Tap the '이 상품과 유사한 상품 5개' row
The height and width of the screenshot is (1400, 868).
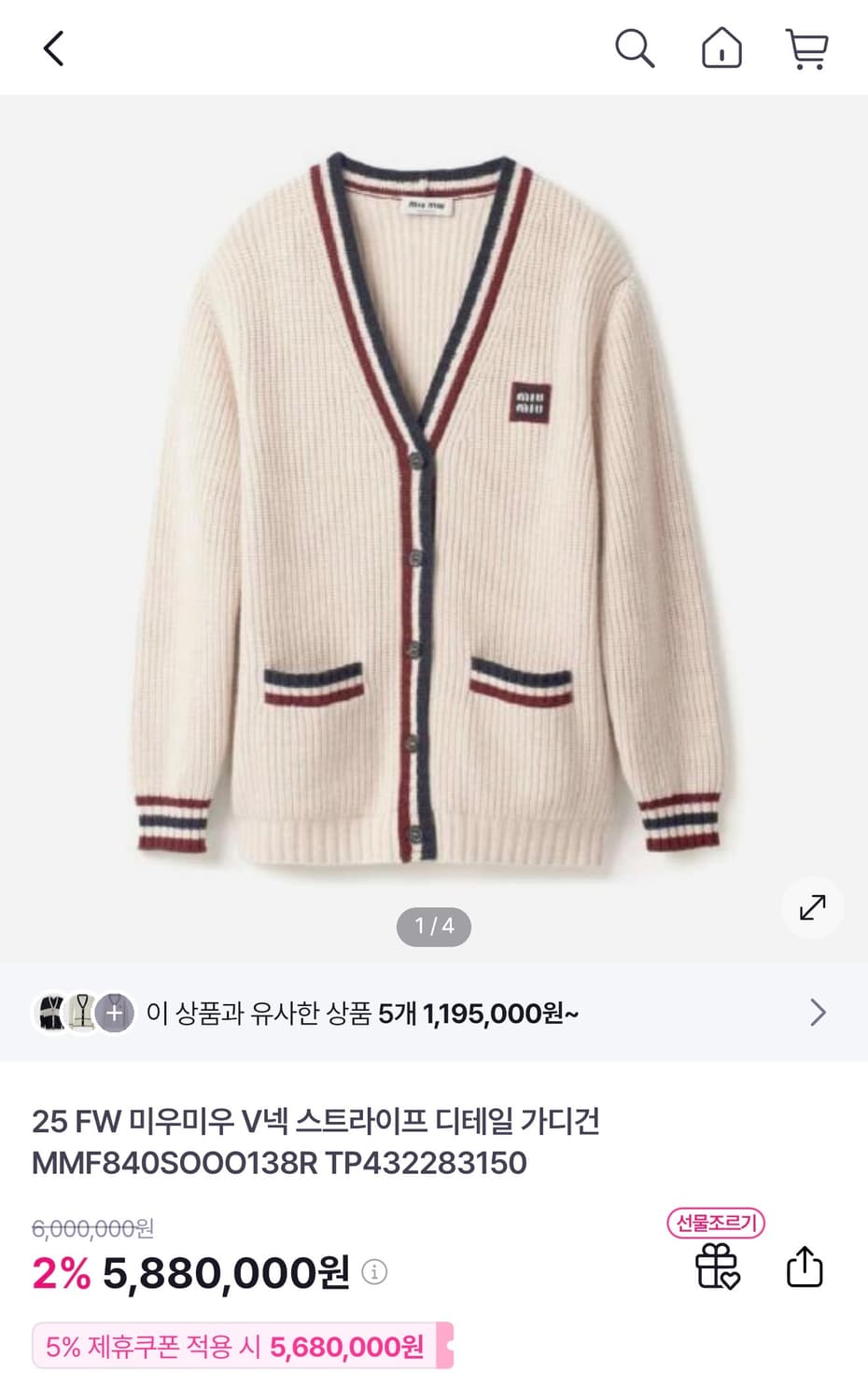coord(373,1013)
